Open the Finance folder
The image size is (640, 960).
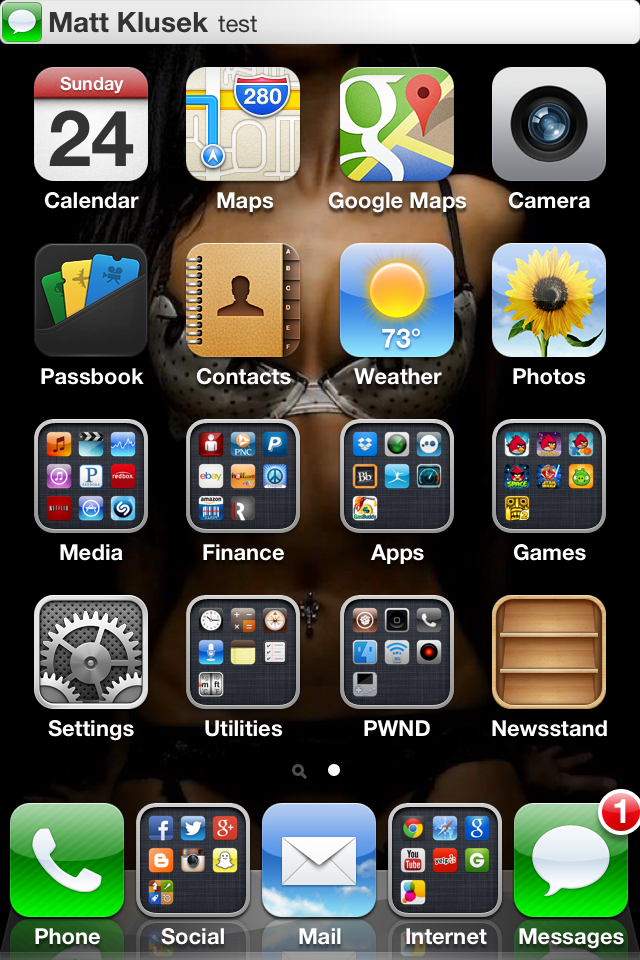(243, 476)
